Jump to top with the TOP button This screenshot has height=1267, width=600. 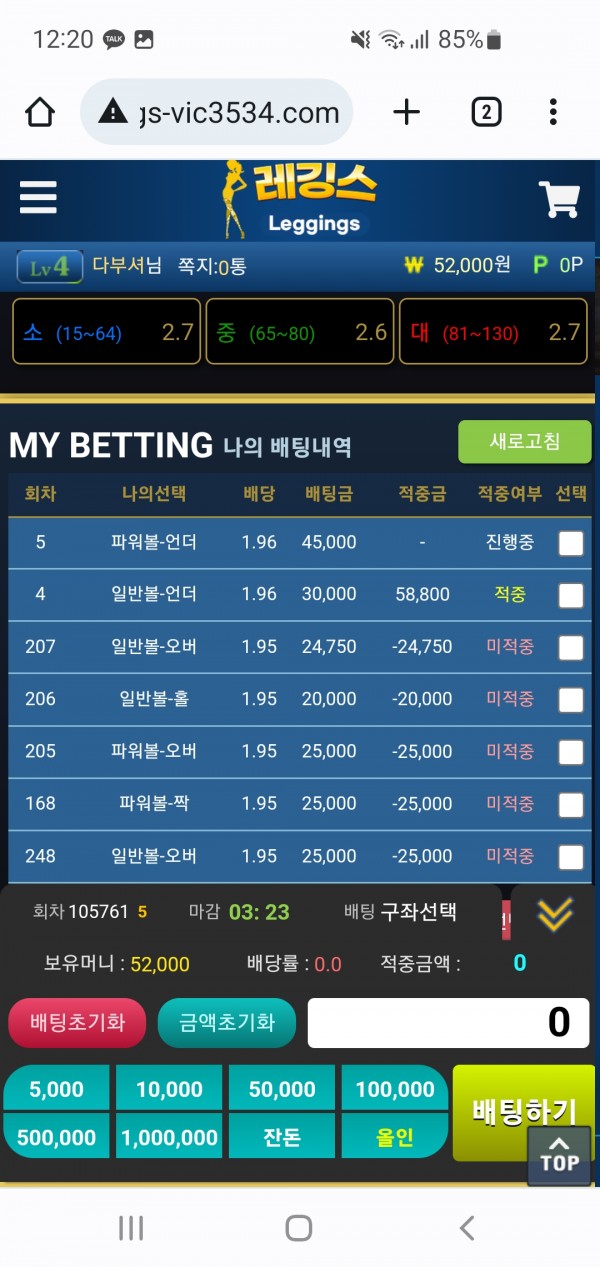[559, 1155]
